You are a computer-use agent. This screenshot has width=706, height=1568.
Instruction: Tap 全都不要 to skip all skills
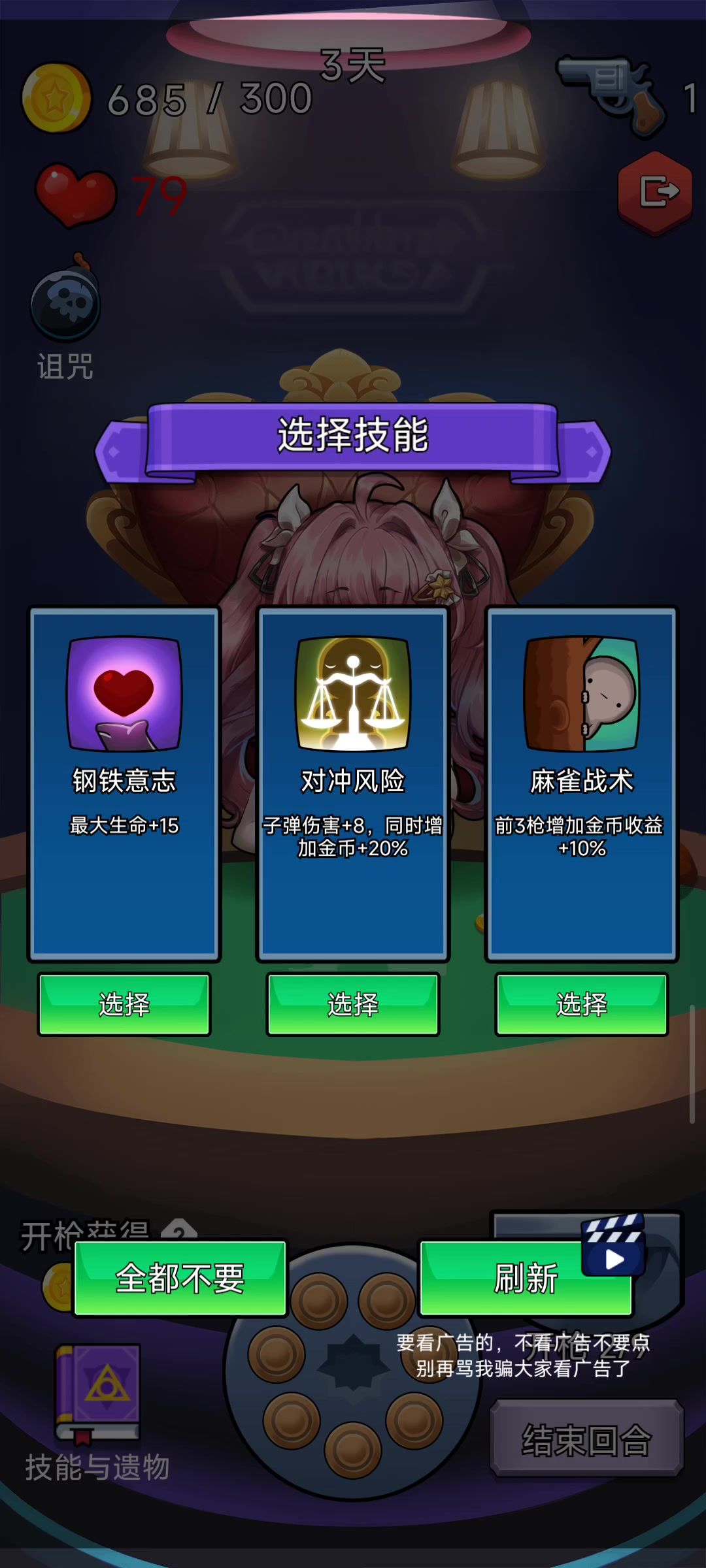(x=180, y=1279)
